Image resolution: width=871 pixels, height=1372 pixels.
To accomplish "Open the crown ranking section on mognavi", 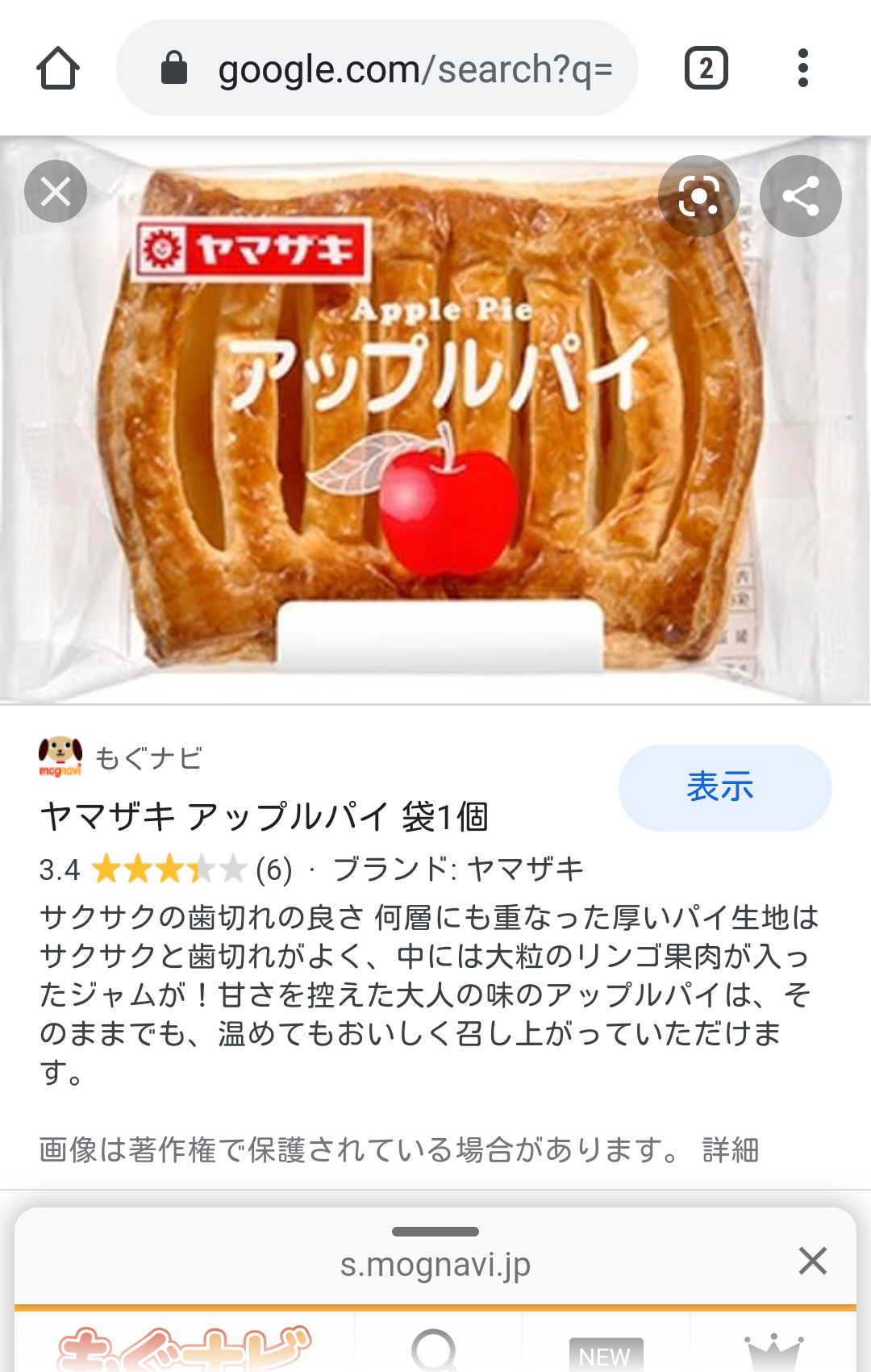I will click(x=774, y=1351).
